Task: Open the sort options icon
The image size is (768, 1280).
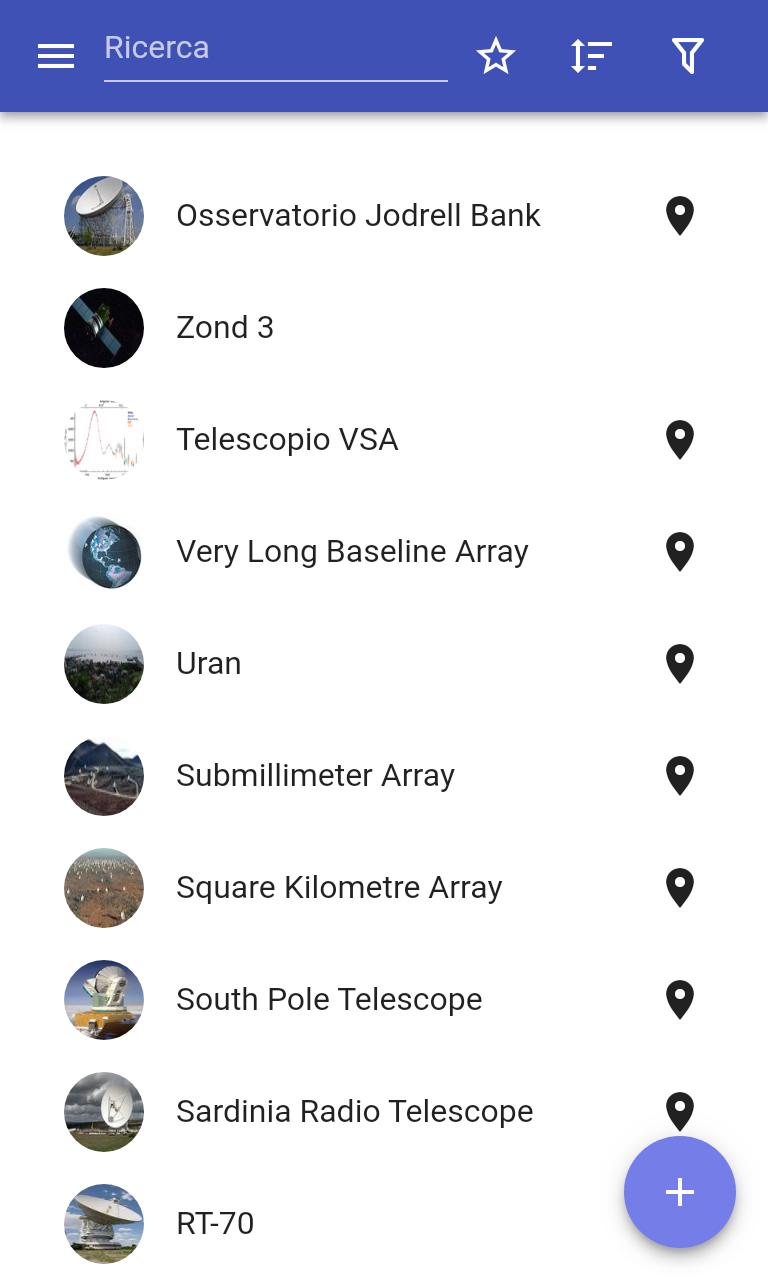Action: [x=591, y=56]
